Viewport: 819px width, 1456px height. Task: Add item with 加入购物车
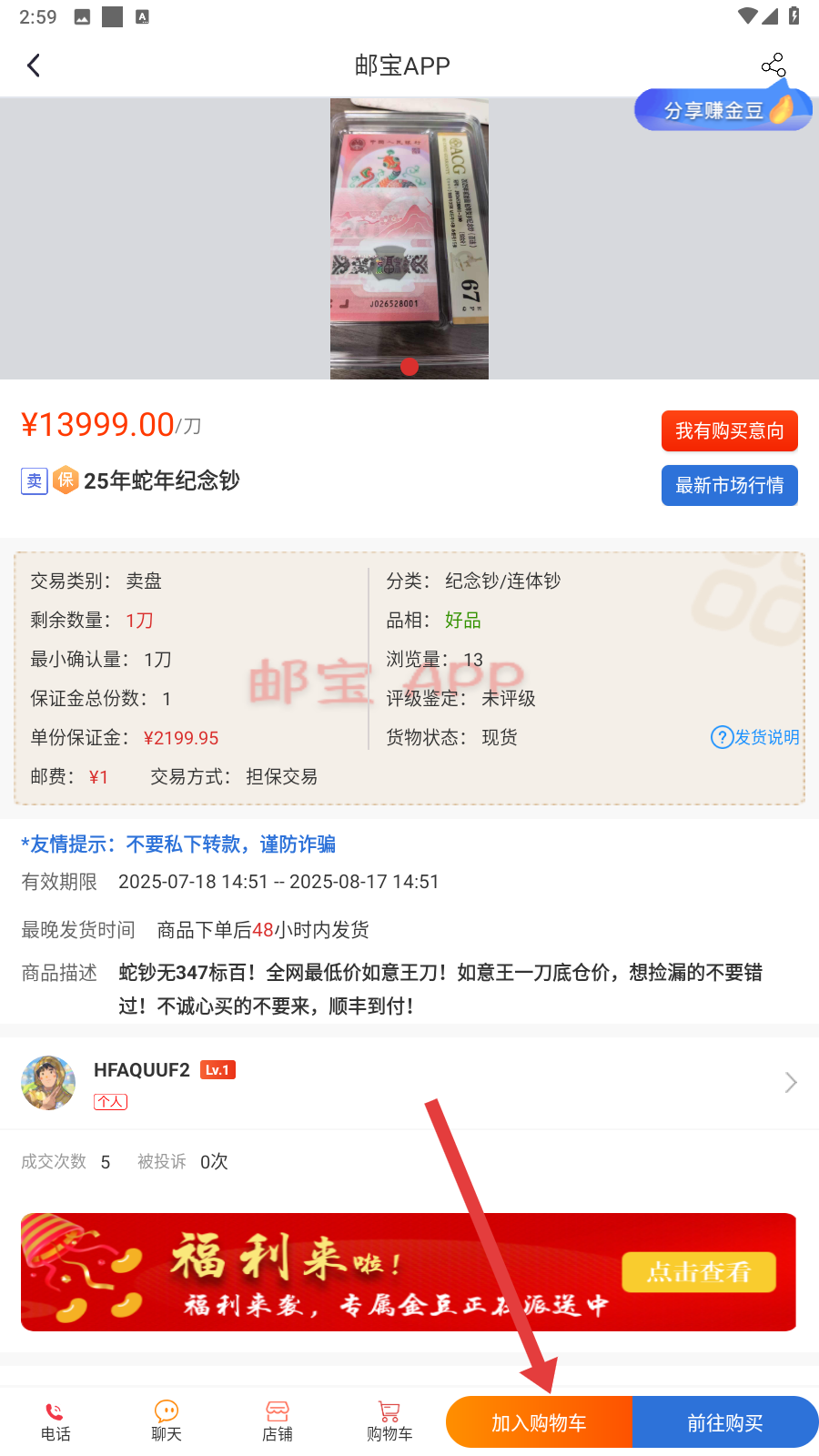coord(540,1422)
